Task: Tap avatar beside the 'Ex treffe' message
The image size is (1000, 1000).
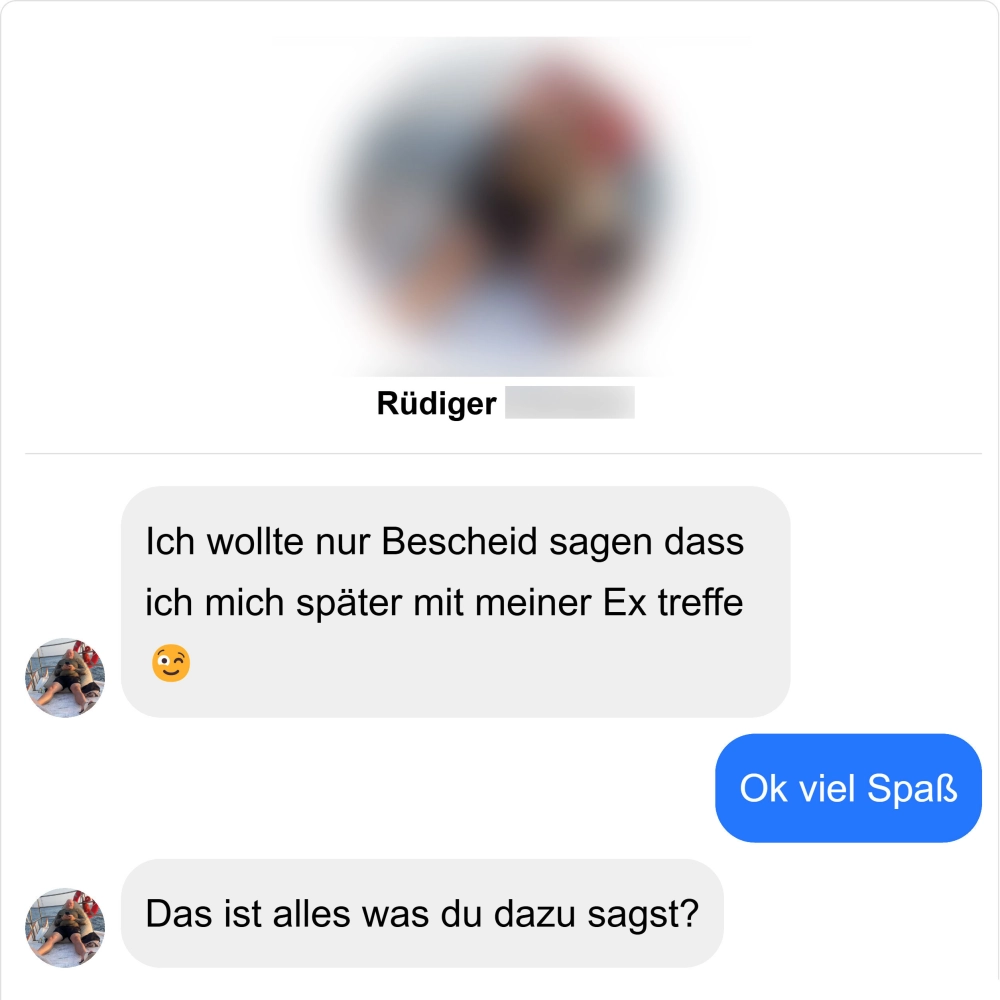Action: [65, 677]
